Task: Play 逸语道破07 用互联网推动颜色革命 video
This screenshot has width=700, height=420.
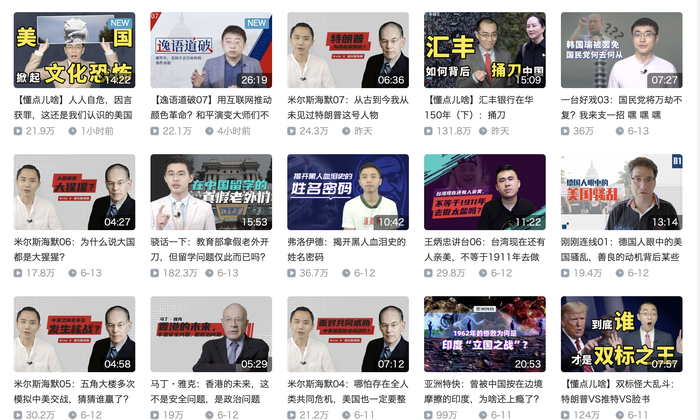Action: click(211, 50)
